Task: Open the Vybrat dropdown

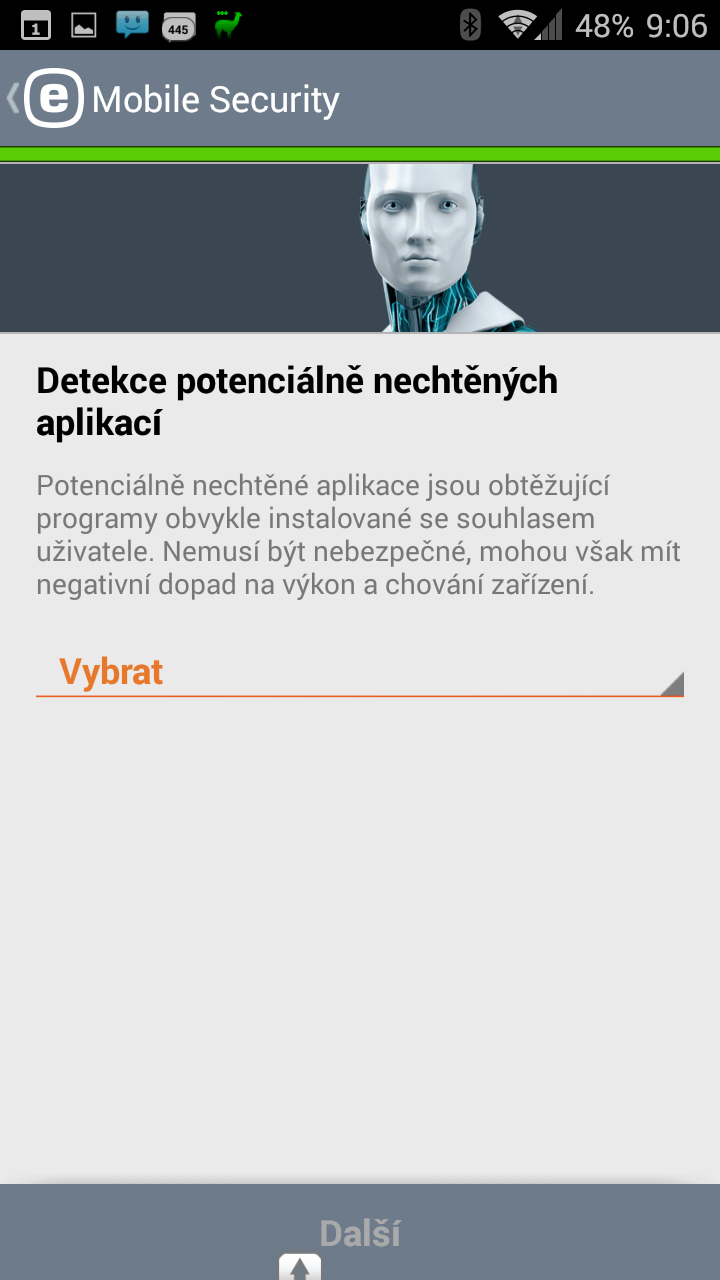Action: coord(360,672)
